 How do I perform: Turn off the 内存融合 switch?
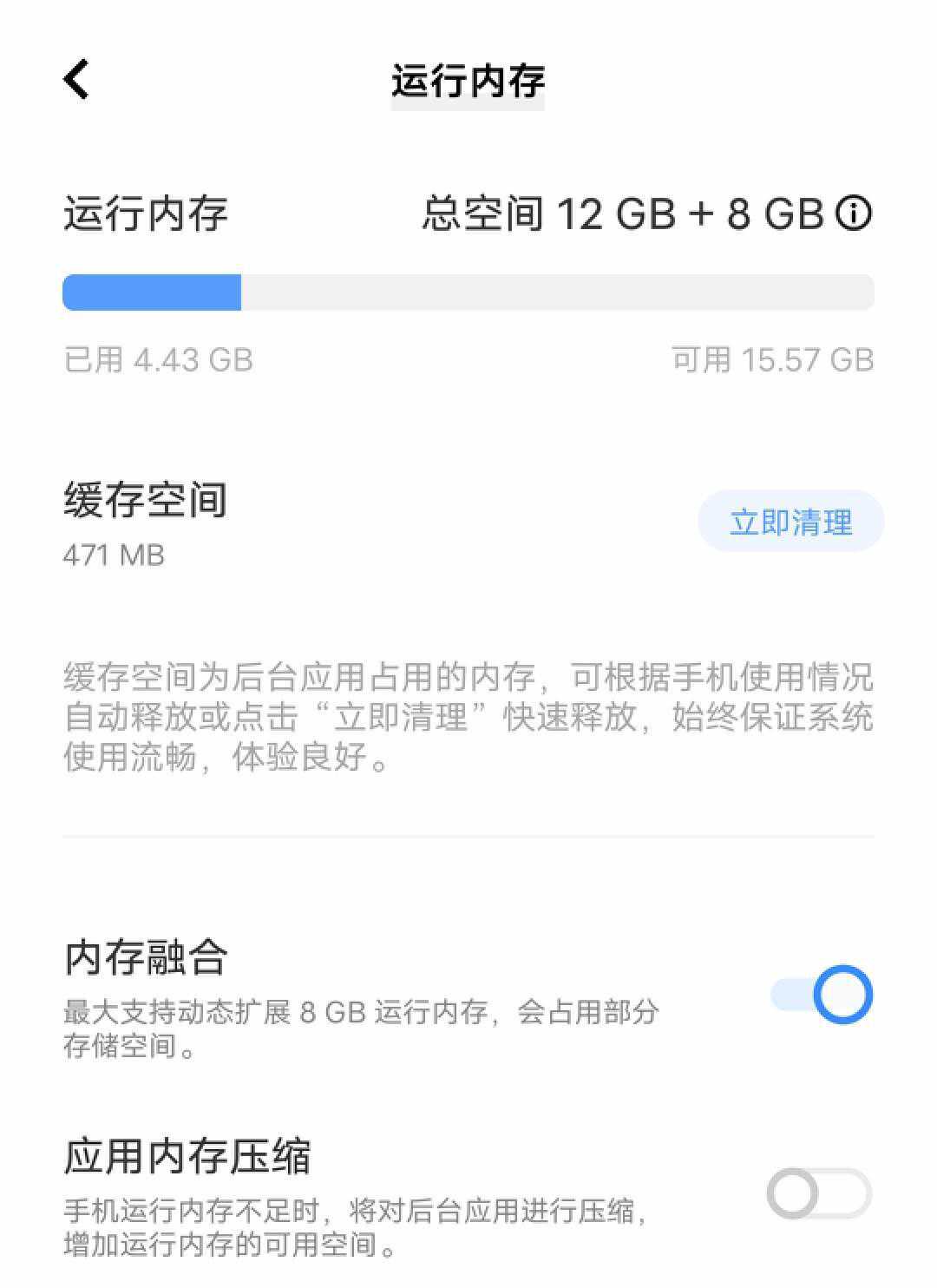point(822,994)
